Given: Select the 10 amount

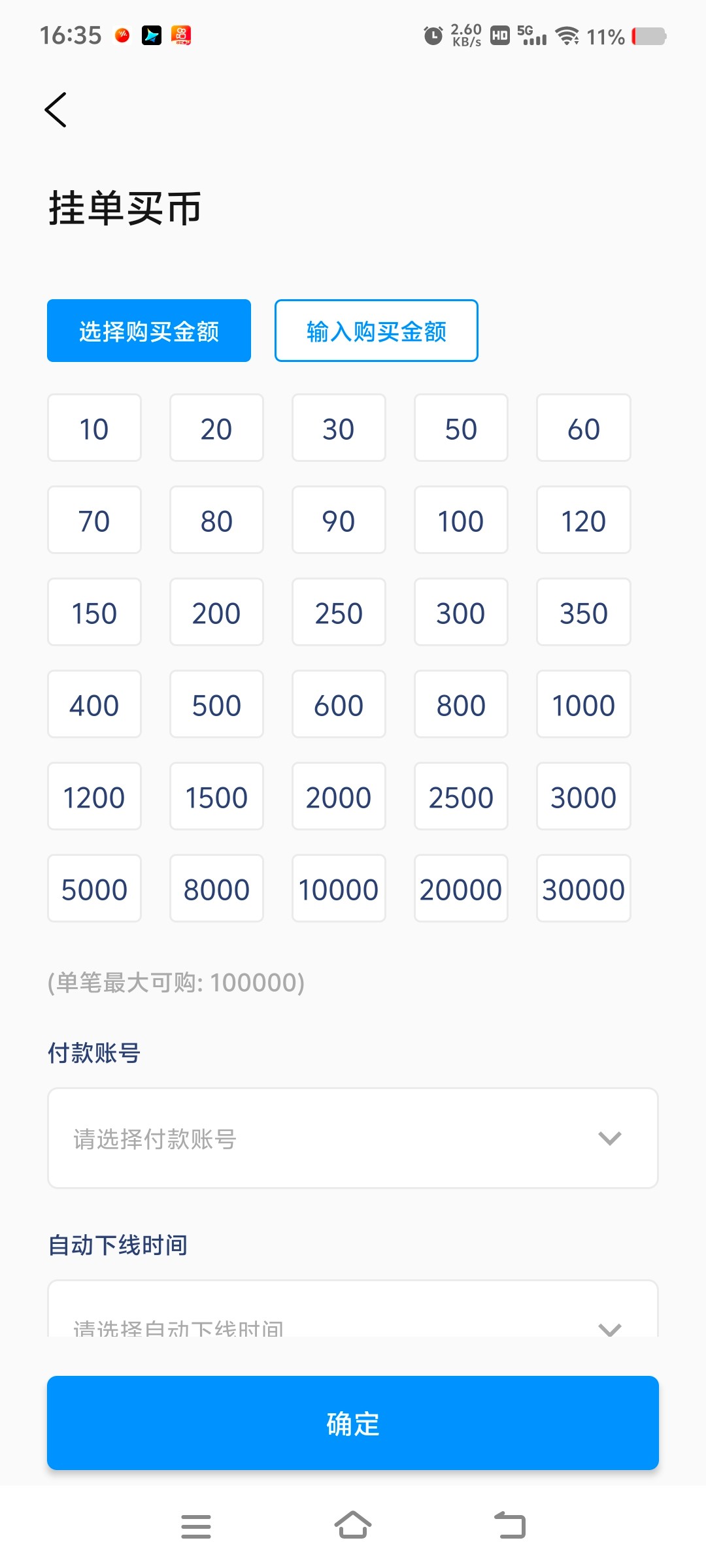Looking at the screenshot, I should (94, 429).
